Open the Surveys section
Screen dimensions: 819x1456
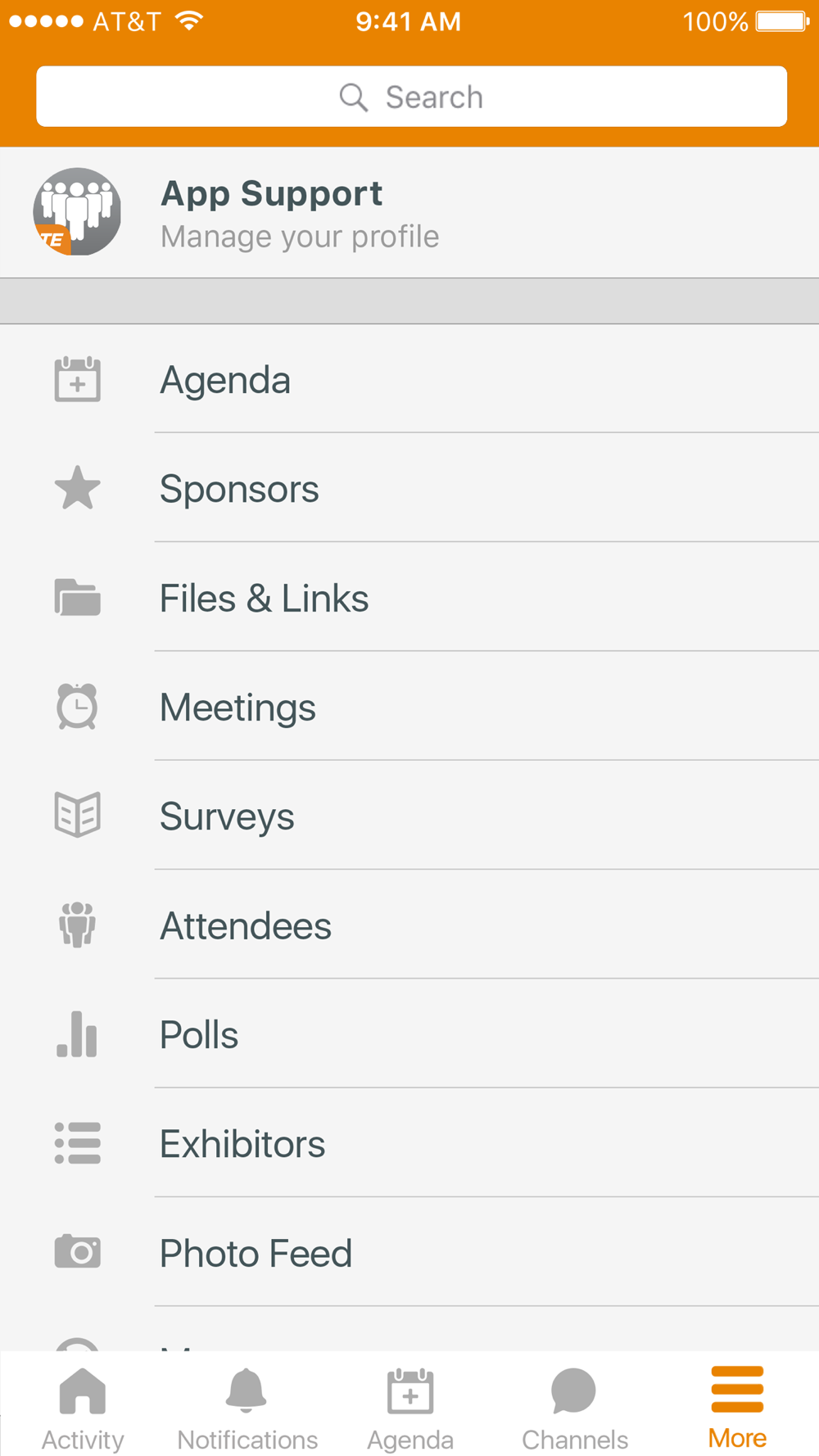pyautogui.click(x=409, y=816)
